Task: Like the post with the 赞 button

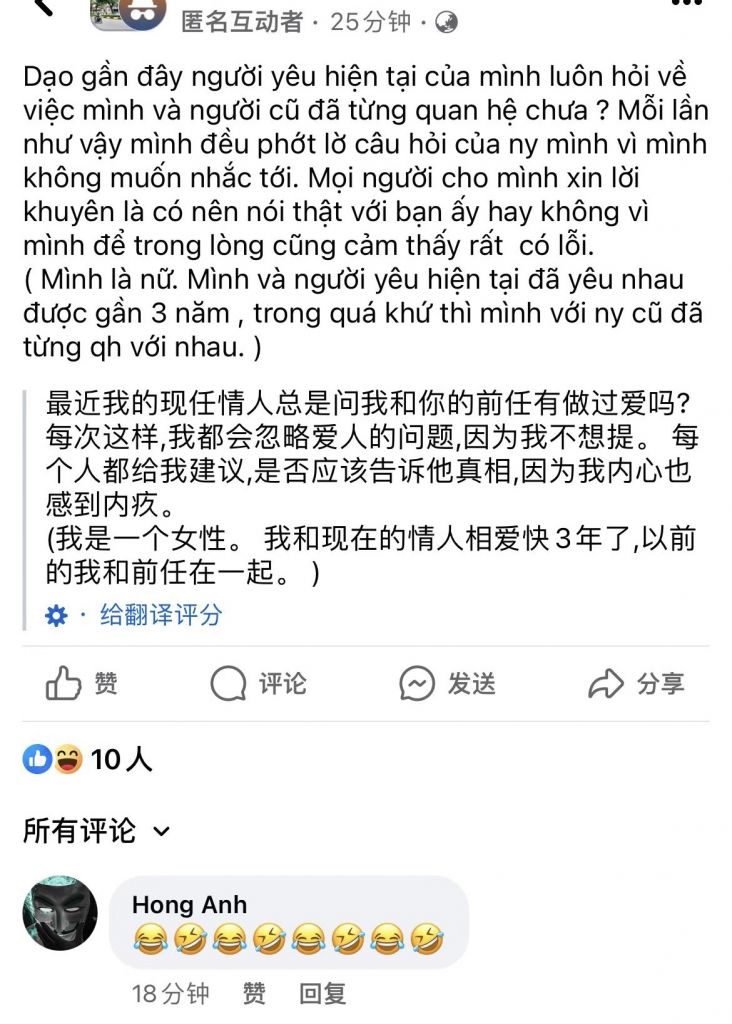Action: click(x=82, y=684)
